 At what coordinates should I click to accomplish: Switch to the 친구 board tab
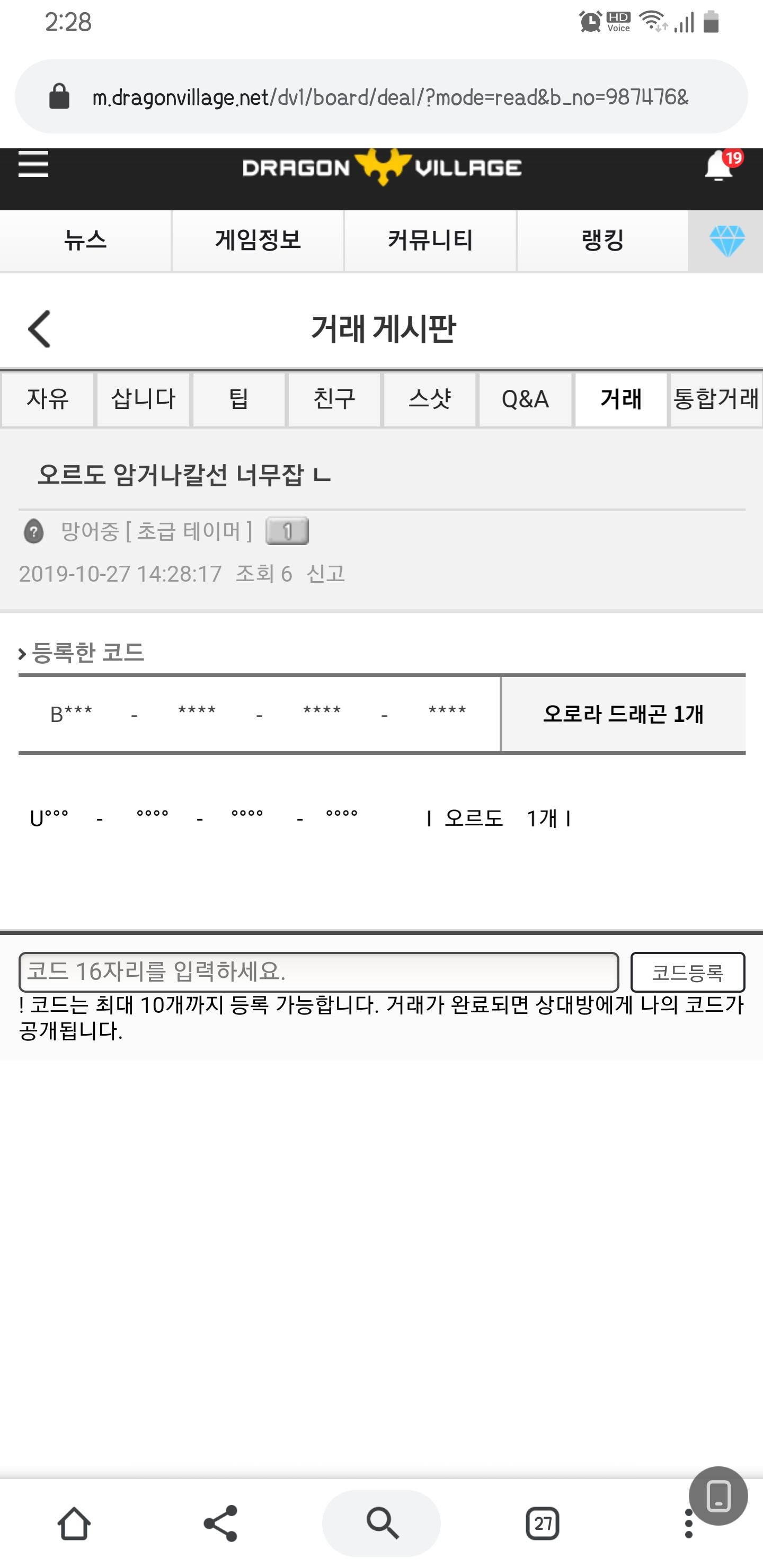334,399
